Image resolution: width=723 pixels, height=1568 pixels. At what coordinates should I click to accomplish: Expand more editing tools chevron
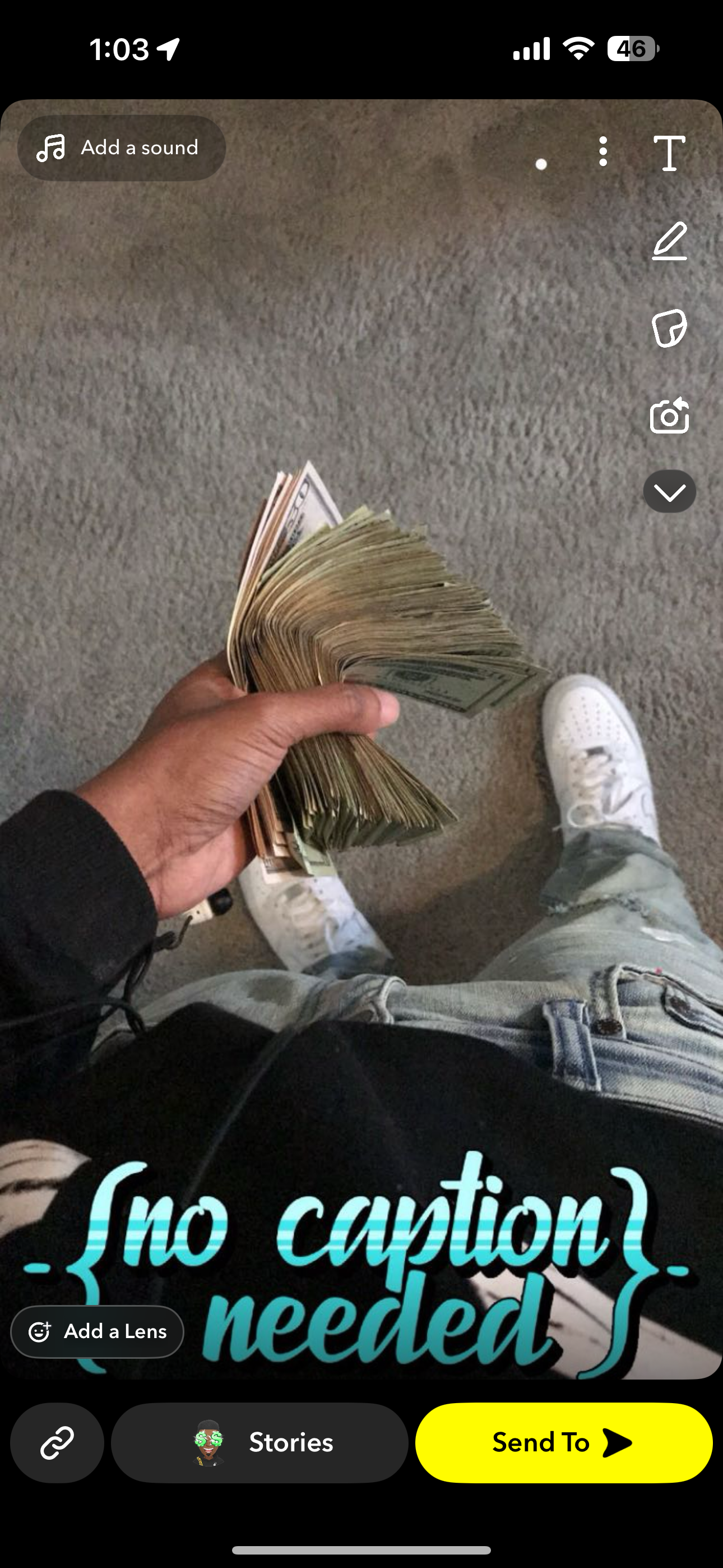(x=669, y=492)
